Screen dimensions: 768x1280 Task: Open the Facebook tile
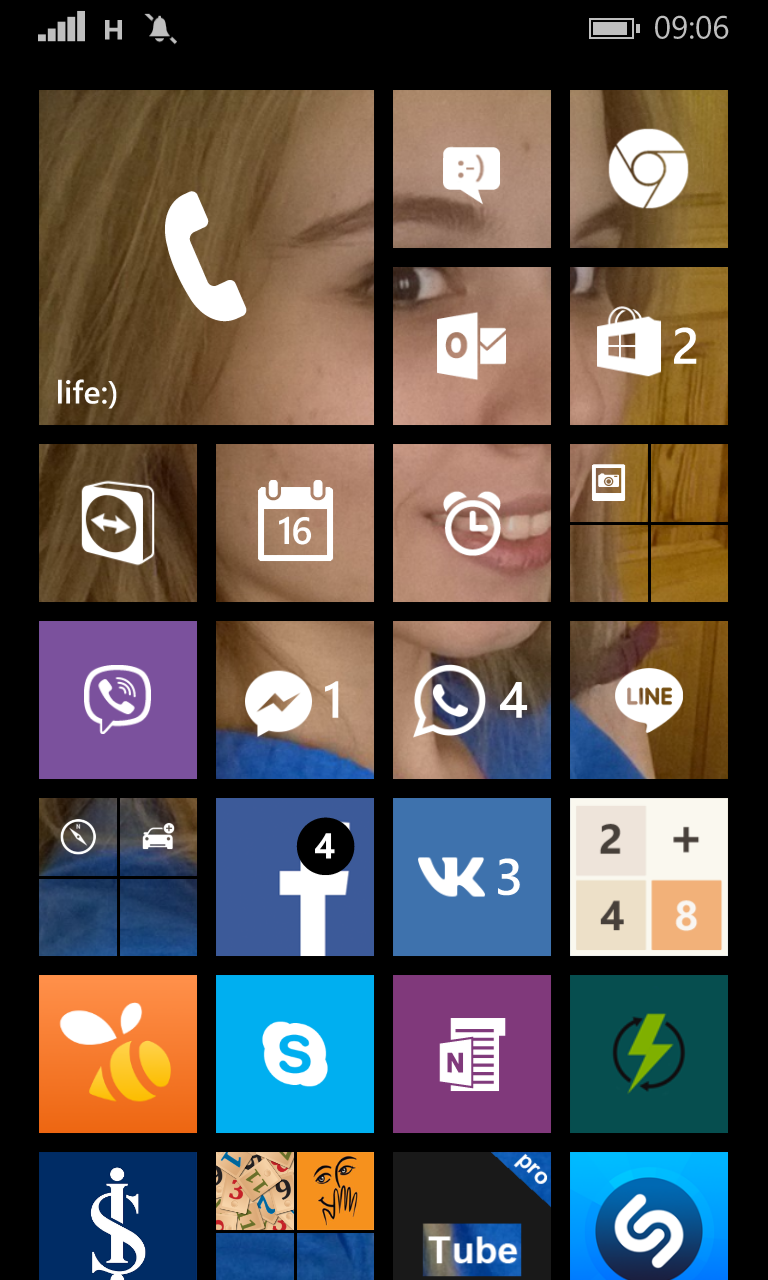[295, 877]
